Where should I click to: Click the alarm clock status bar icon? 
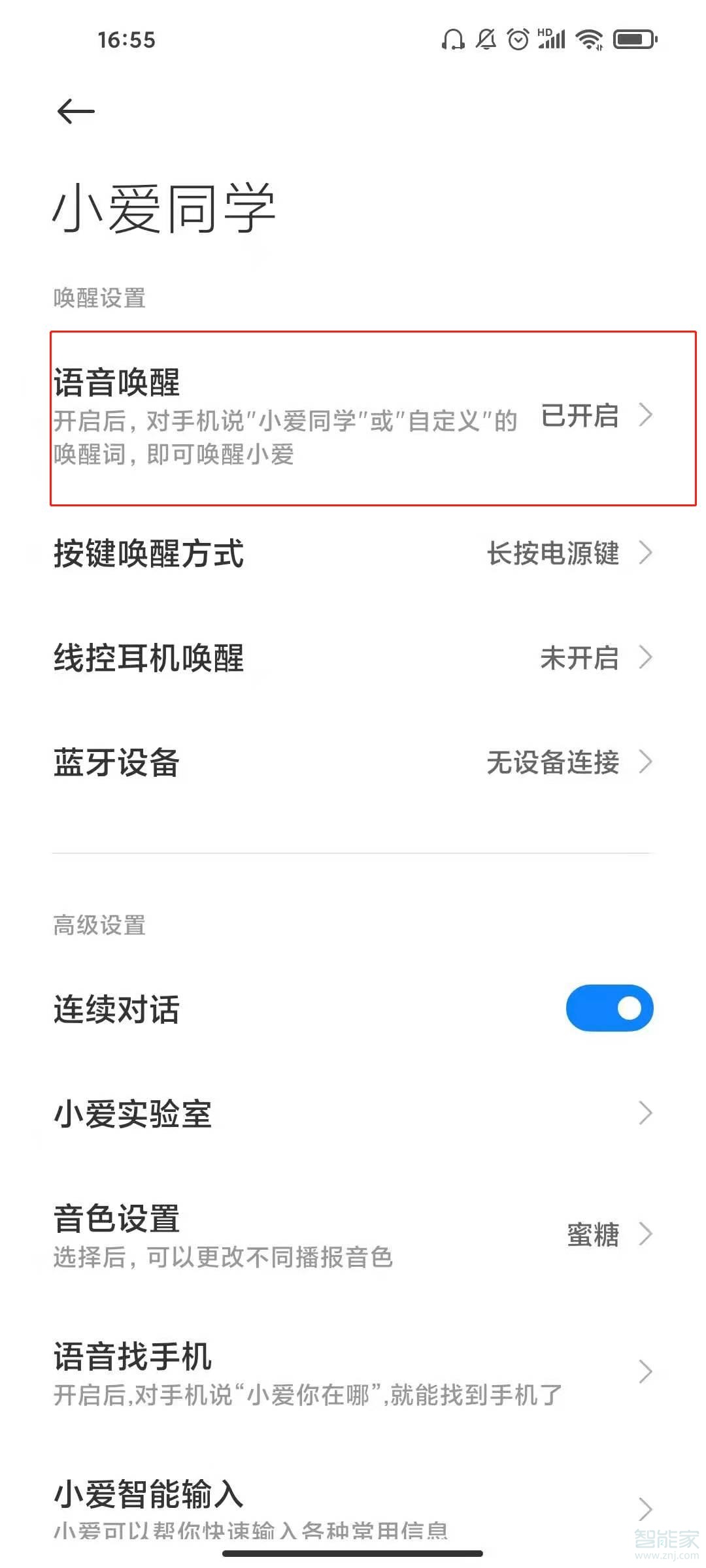click(518, 41)
